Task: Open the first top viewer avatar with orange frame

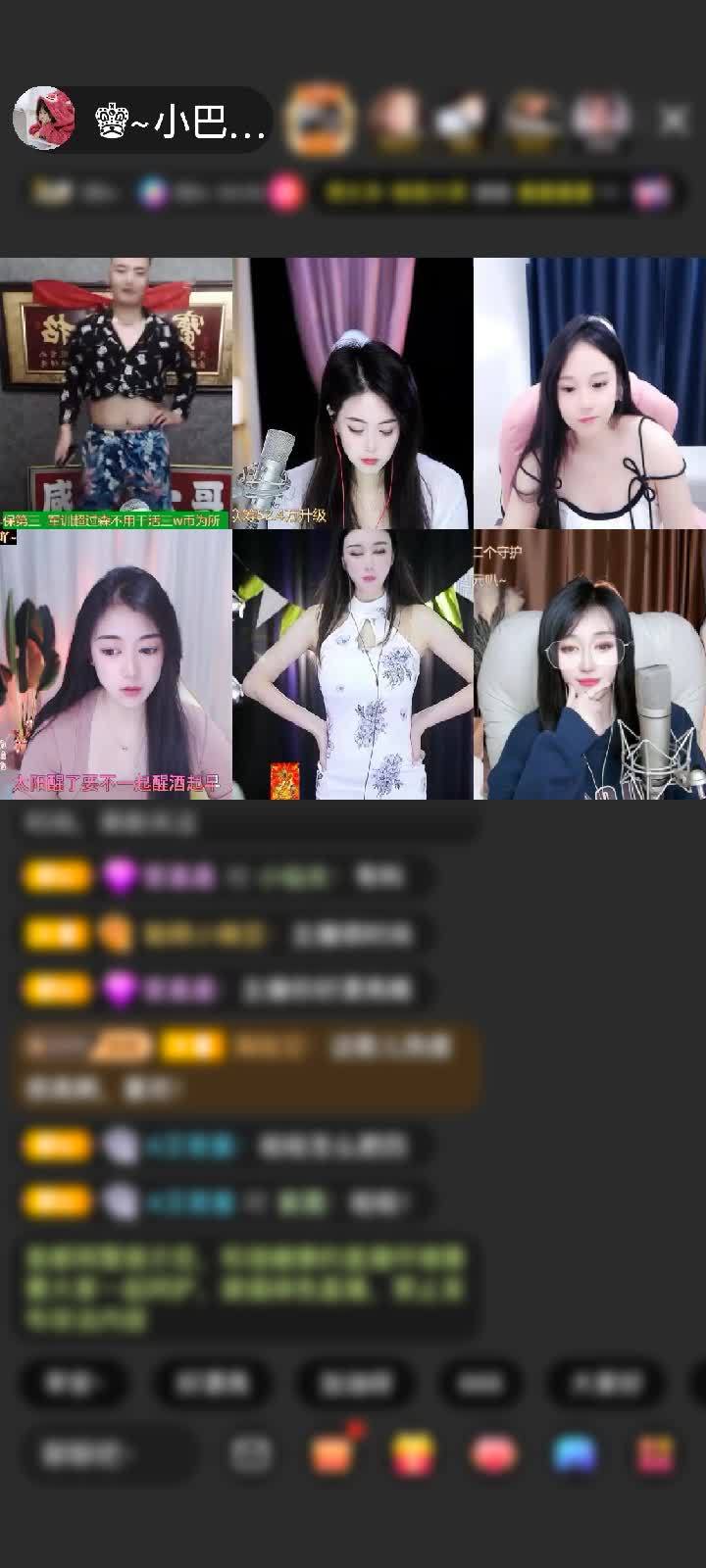Action: pos(320,120)
